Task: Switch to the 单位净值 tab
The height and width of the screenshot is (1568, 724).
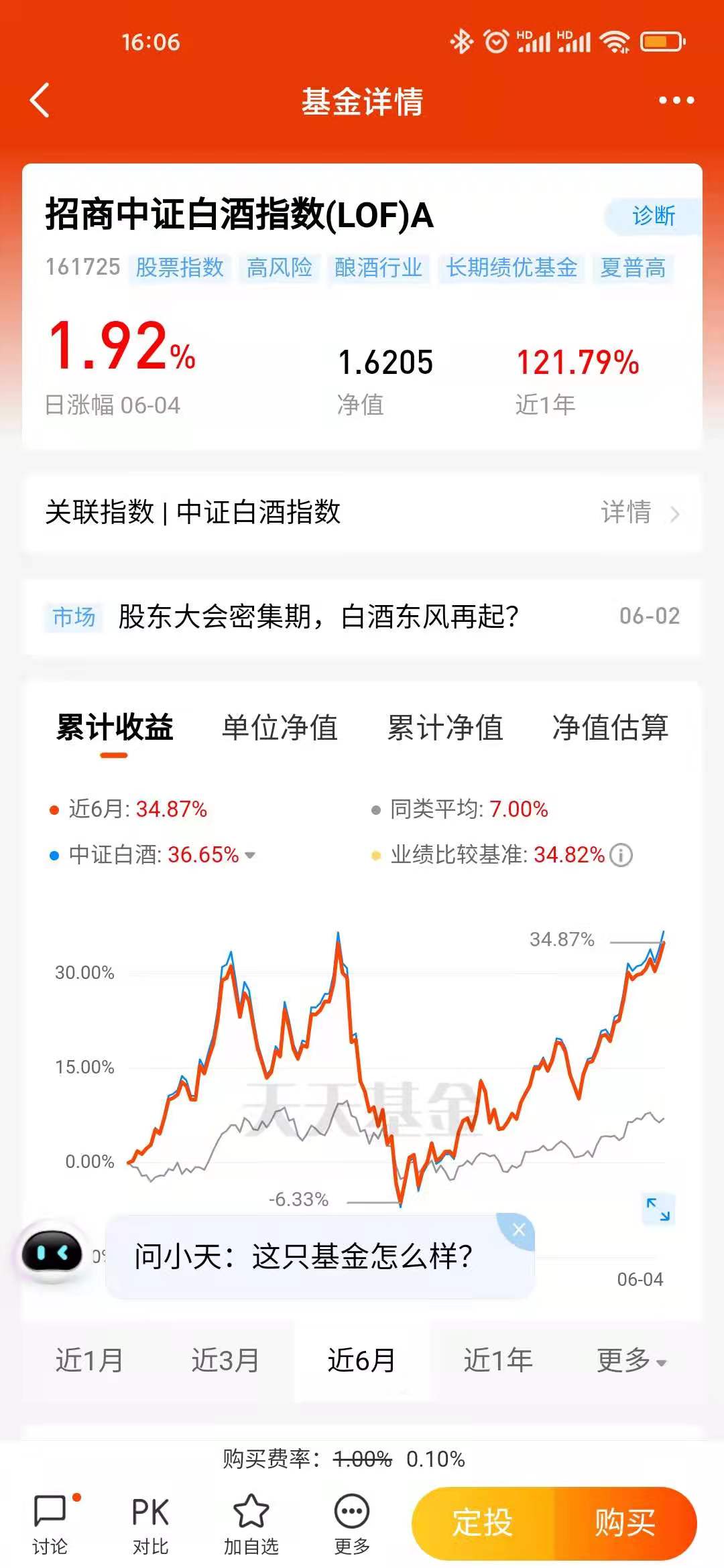Action: 280,728
